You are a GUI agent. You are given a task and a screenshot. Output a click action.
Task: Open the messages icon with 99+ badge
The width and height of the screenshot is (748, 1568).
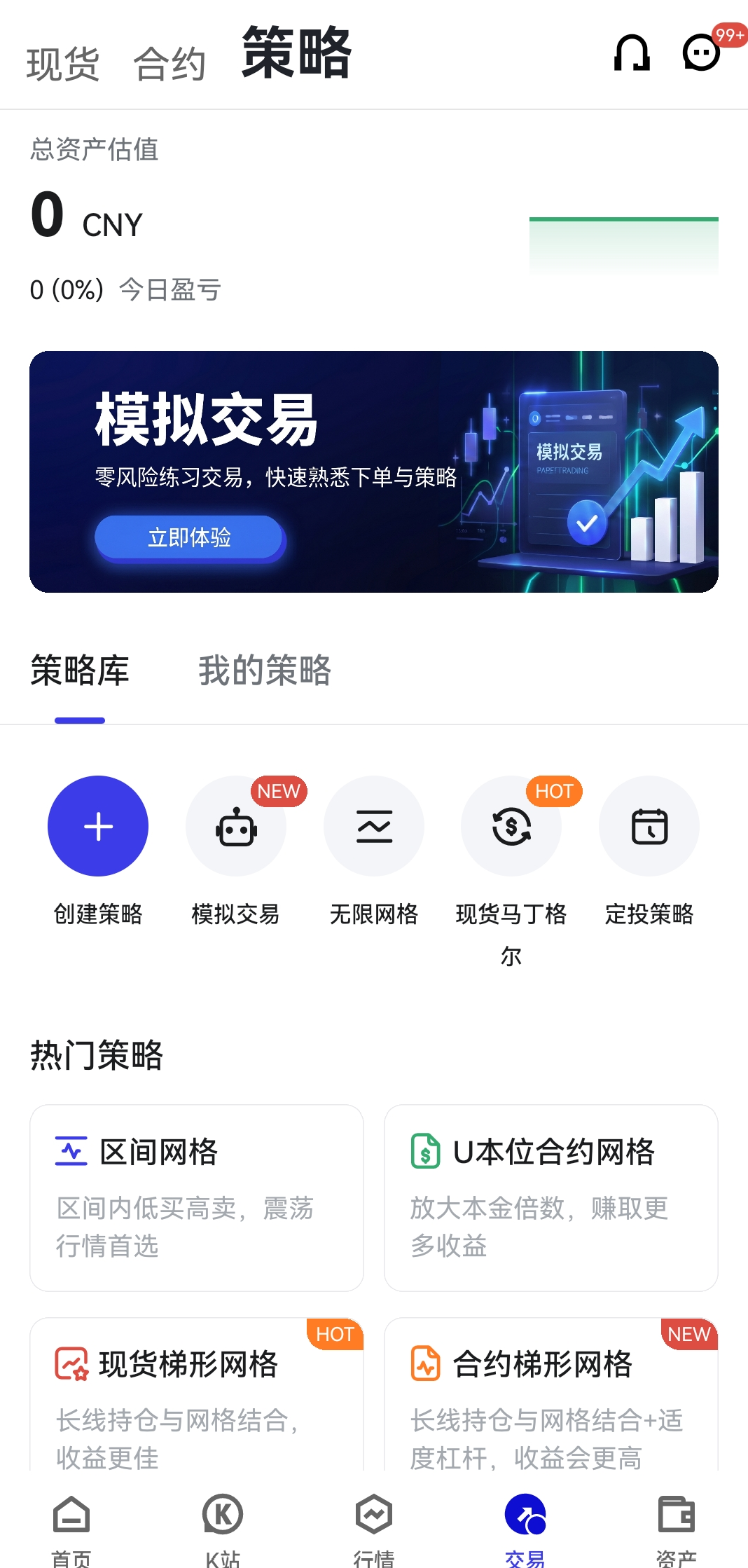click(702, 53)
